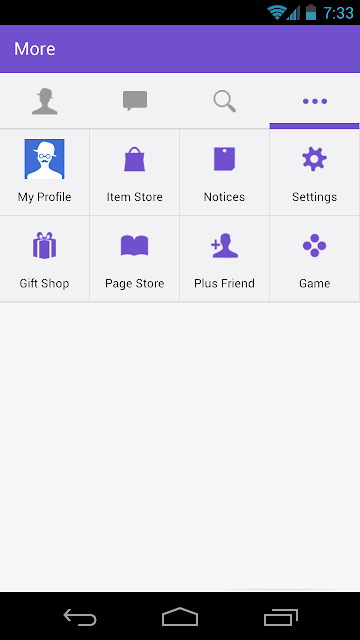Open the Page Store
The width and height of the screenshot is (360, 640).
(x=135, y=259)
